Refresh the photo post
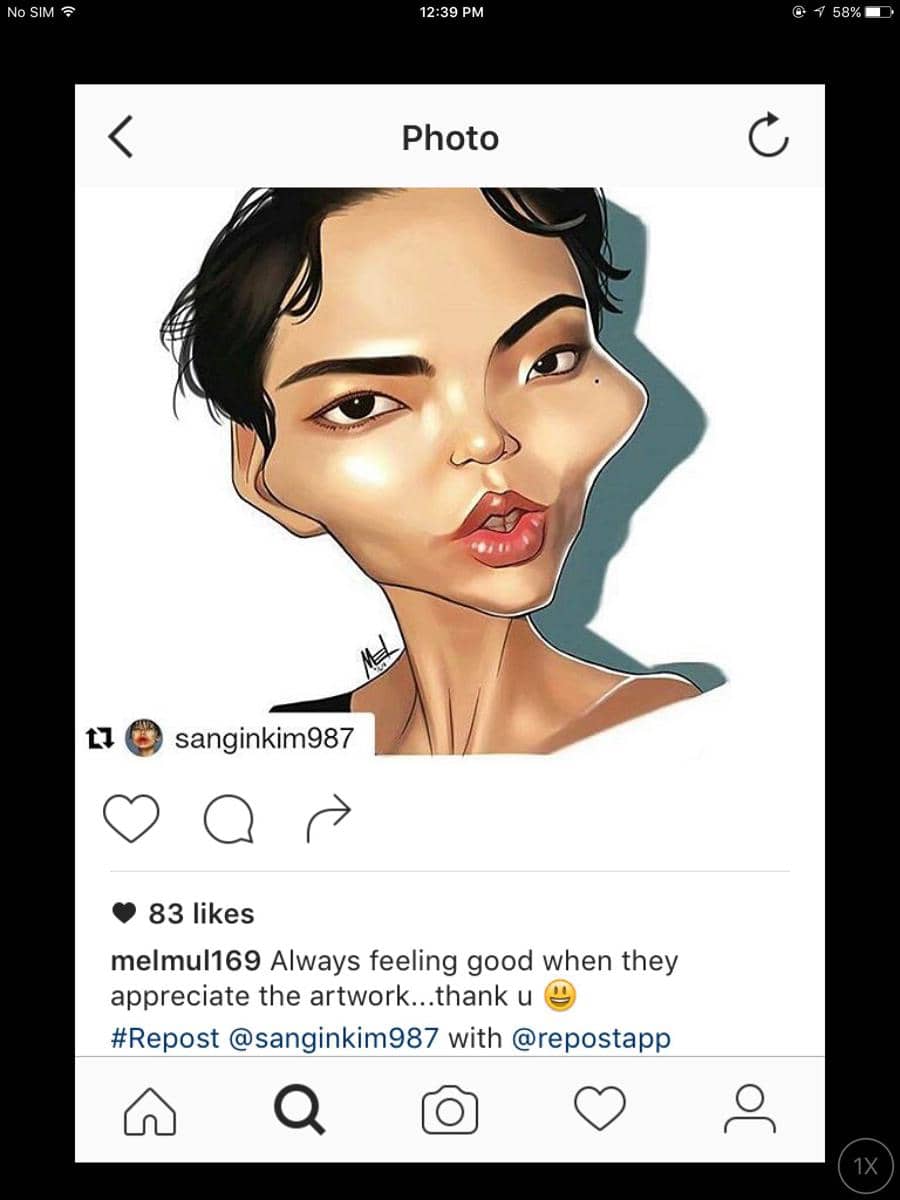Screen dimensions: 900x1200 click(768, 138)
